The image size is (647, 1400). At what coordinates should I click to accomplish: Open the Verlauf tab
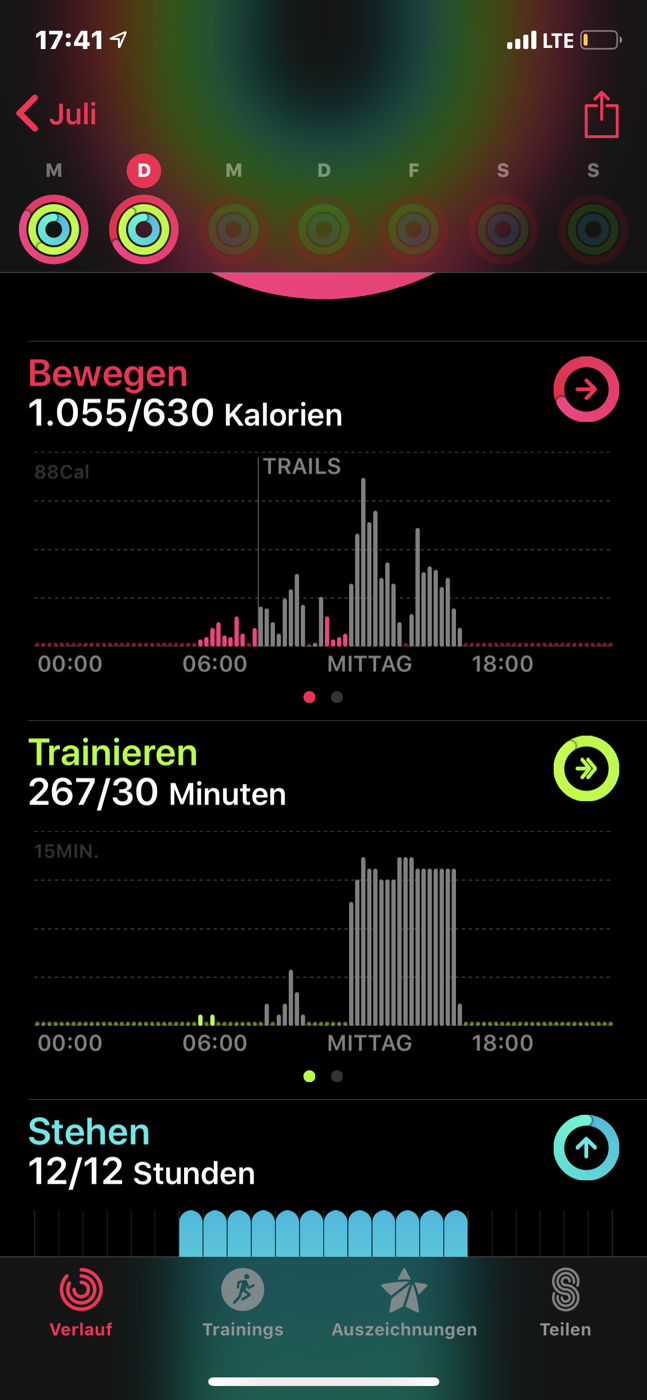coord(81,1303)
